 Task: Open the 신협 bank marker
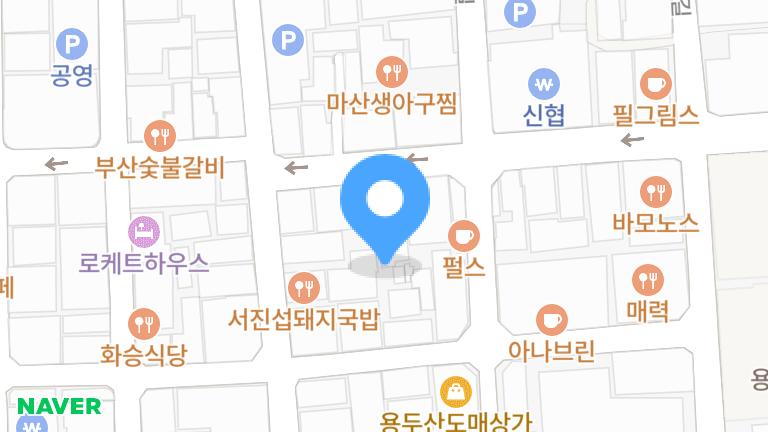click(x=544, y=84)
